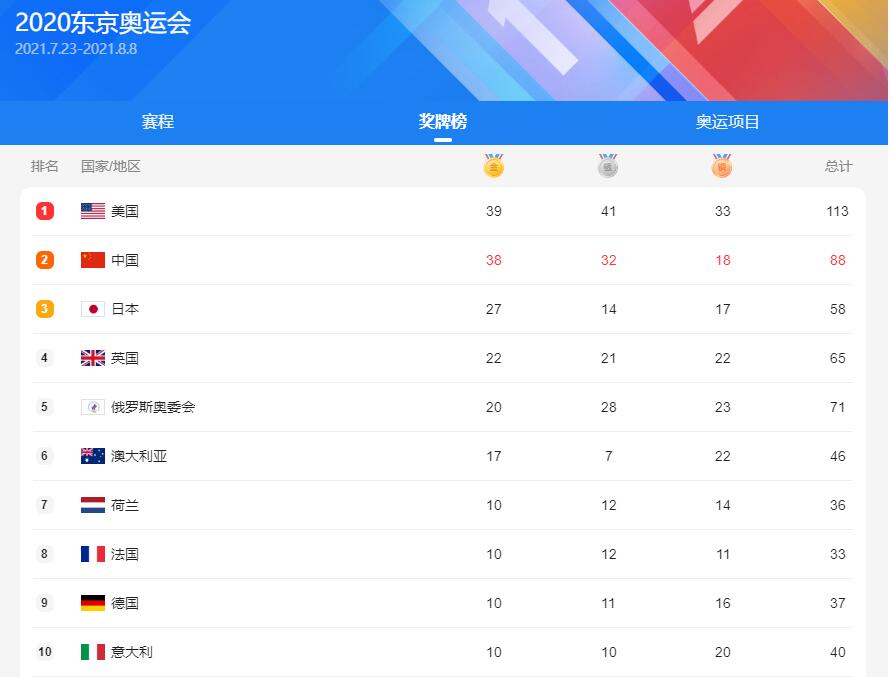Screen dimensions: 892x677
Task: Open the 奥运项目 tab
Action: 727,122
